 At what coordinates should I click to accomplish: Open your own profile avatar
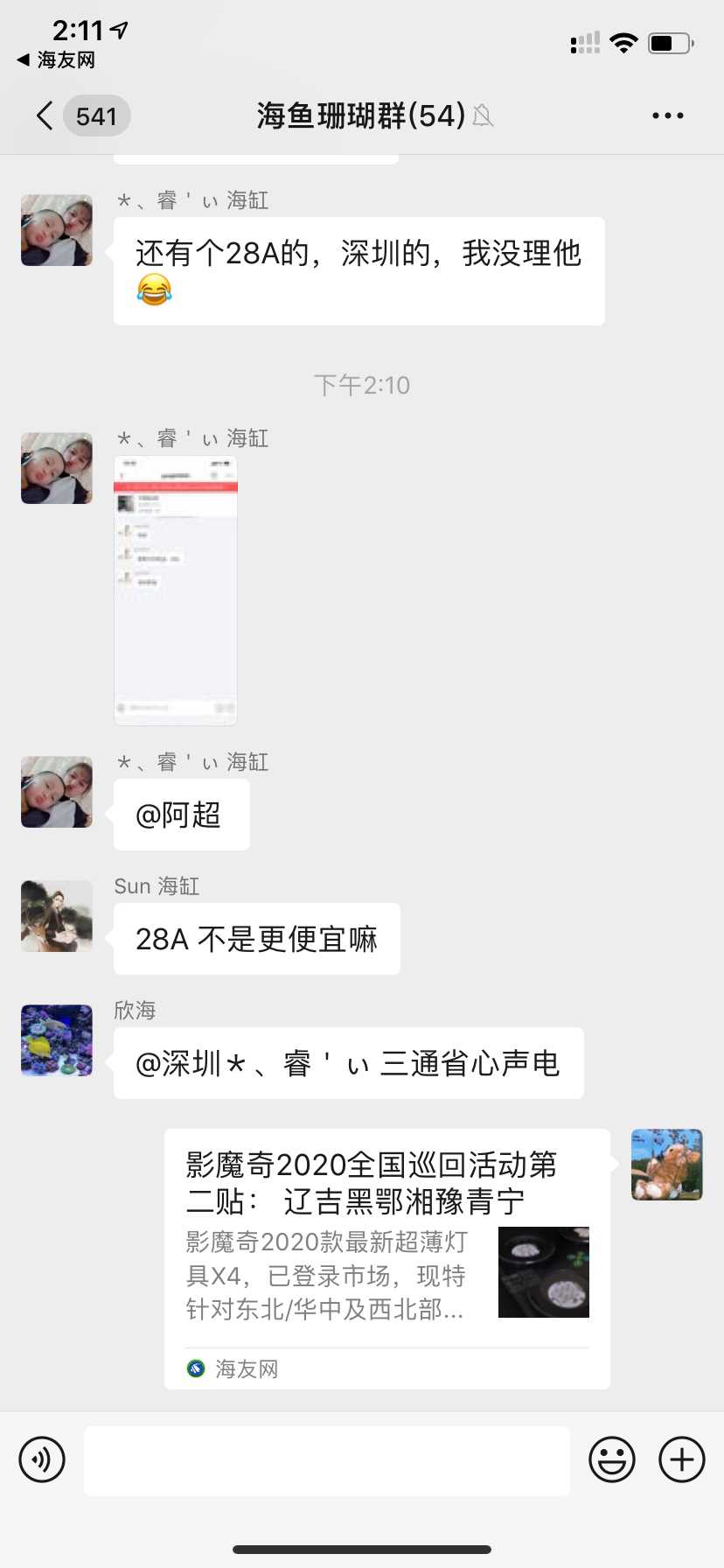click(666, 1165)
